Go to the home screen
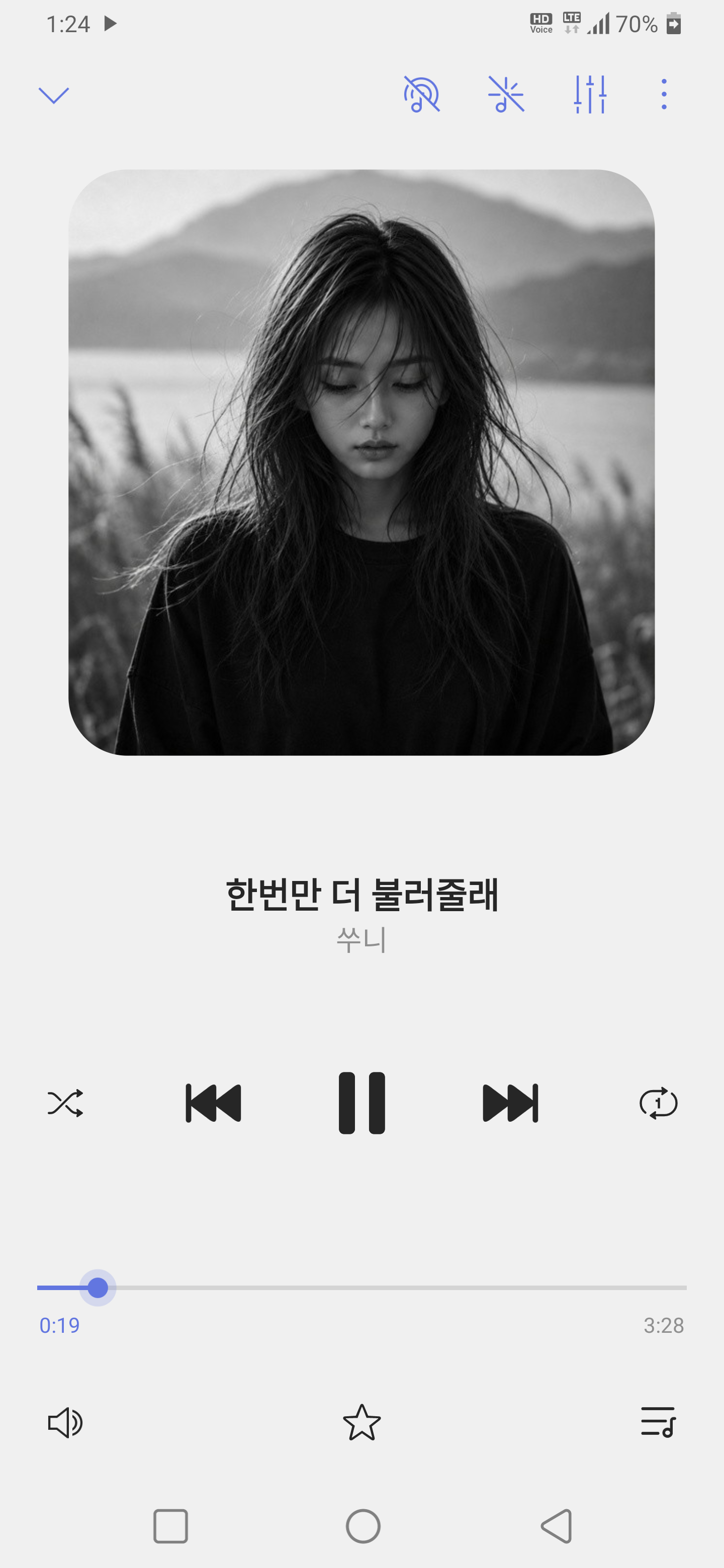This screenshot has height=1568, width=724. (363, 1526)
